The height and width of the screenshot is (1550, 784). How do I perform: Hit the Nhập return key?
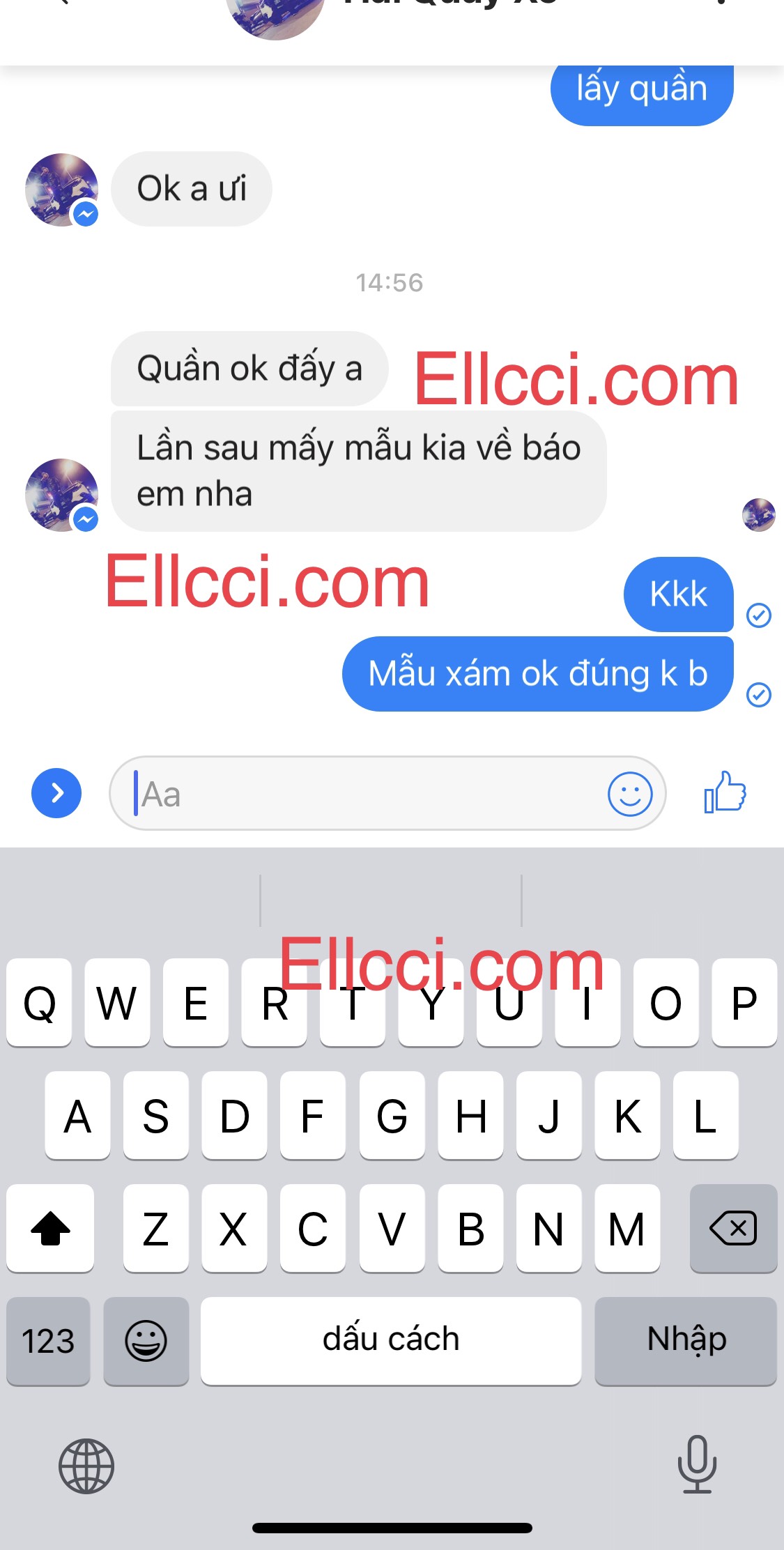point(686,1340)
